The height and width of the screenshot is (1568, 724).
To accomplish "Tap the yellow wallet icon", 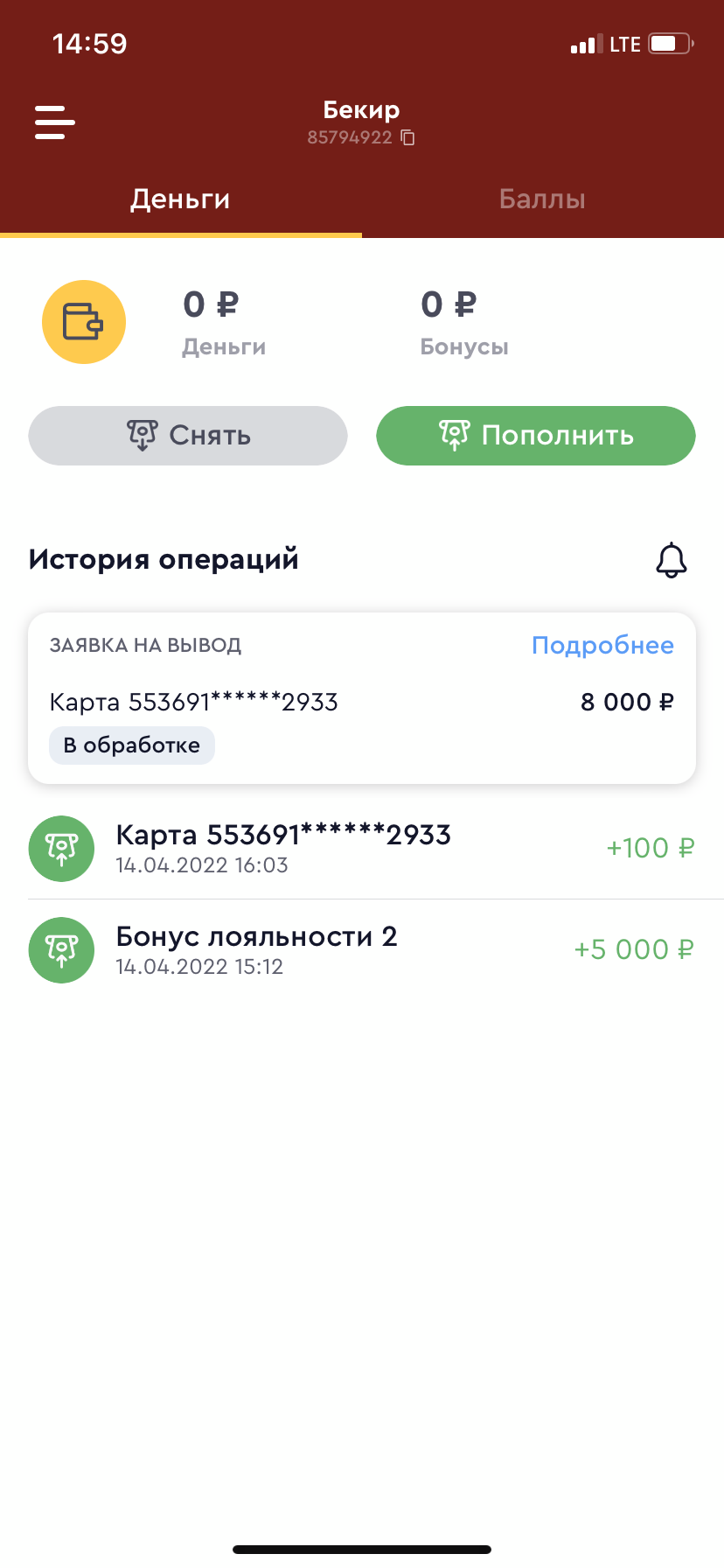I will tap(84, 322).
